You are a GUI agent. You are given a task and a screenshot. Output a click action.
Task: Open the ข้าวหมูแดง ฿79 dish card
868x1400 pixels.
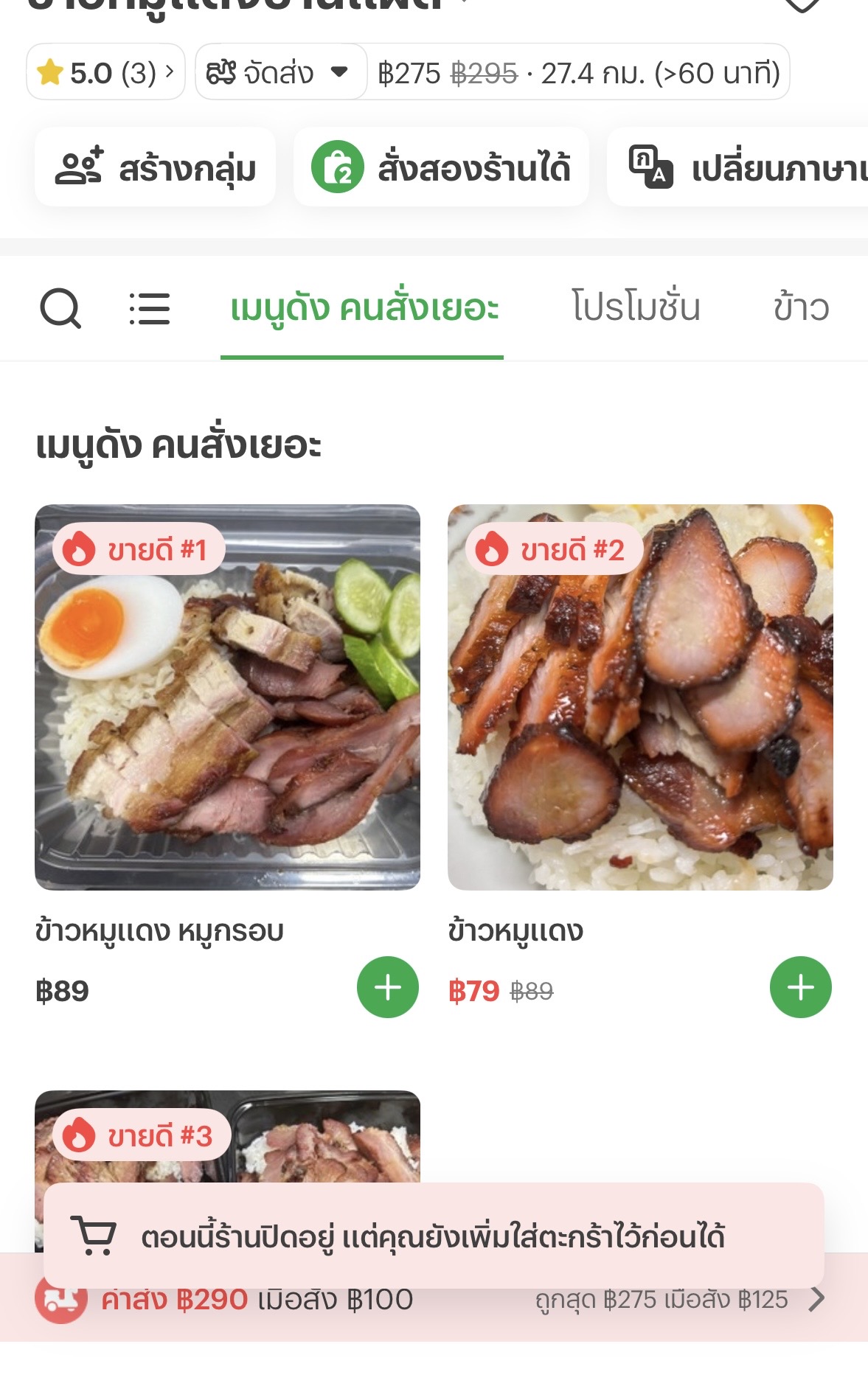click(640, 697)
